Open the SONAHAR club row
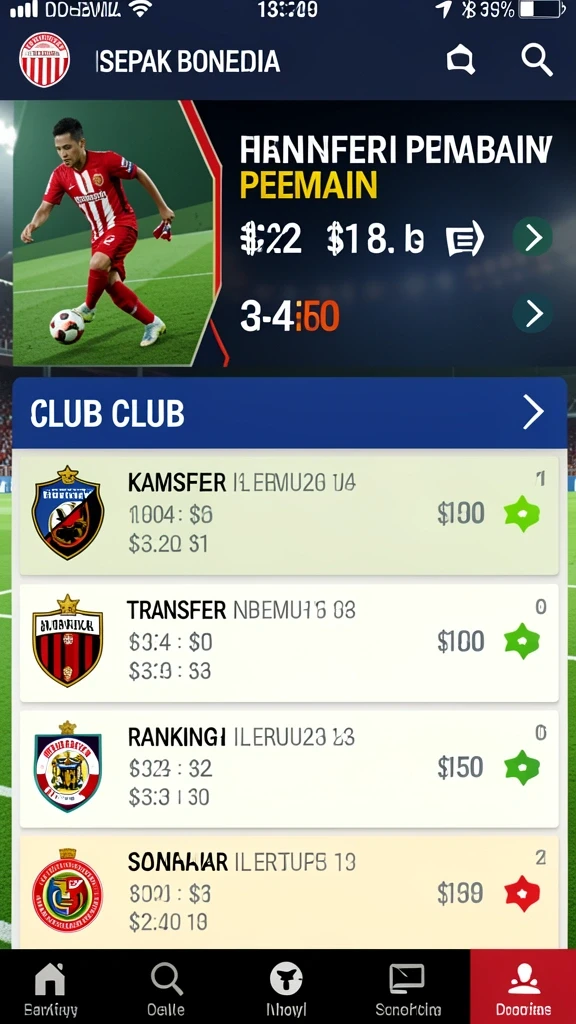 click(289, 891)
